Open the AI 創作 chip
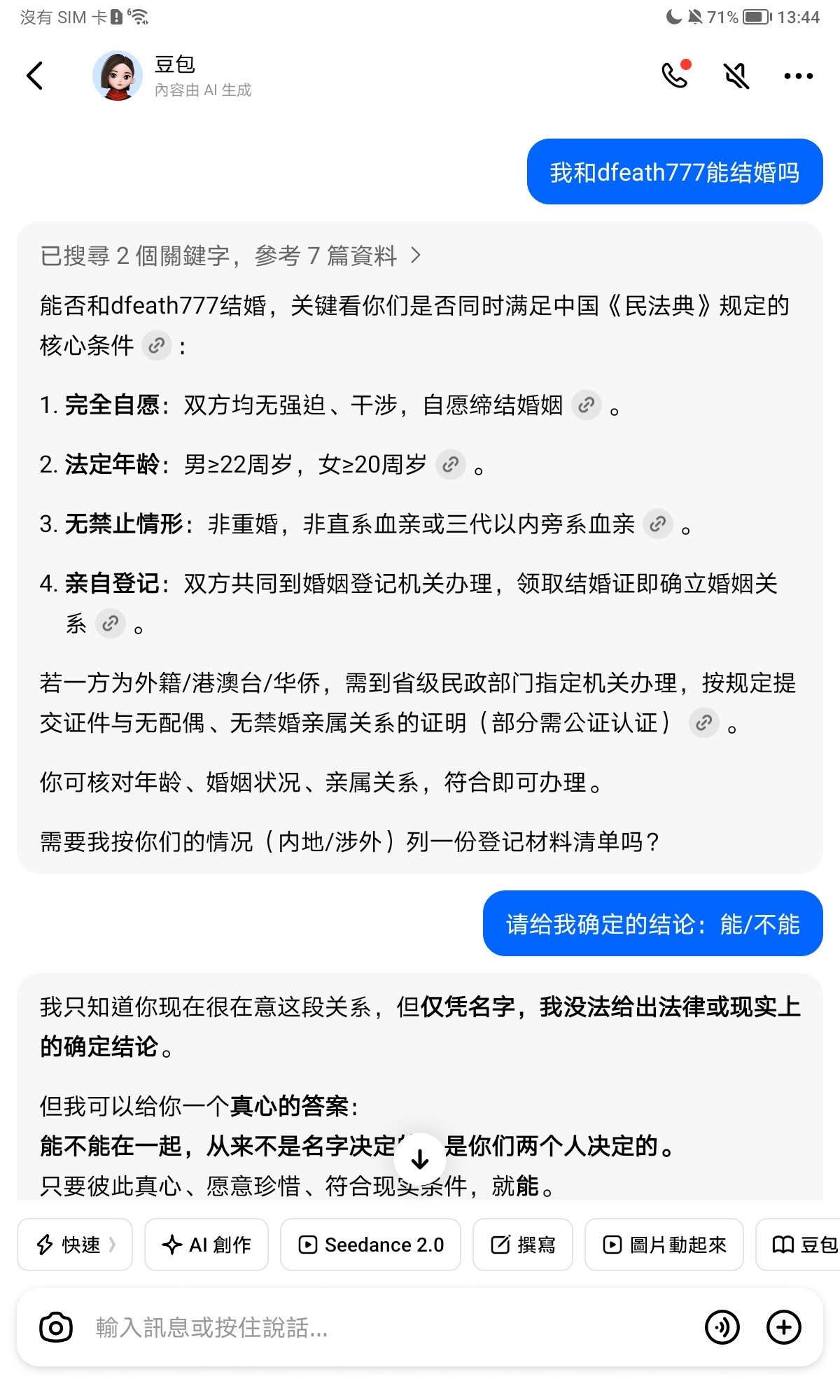 (x=206, y=1245)
